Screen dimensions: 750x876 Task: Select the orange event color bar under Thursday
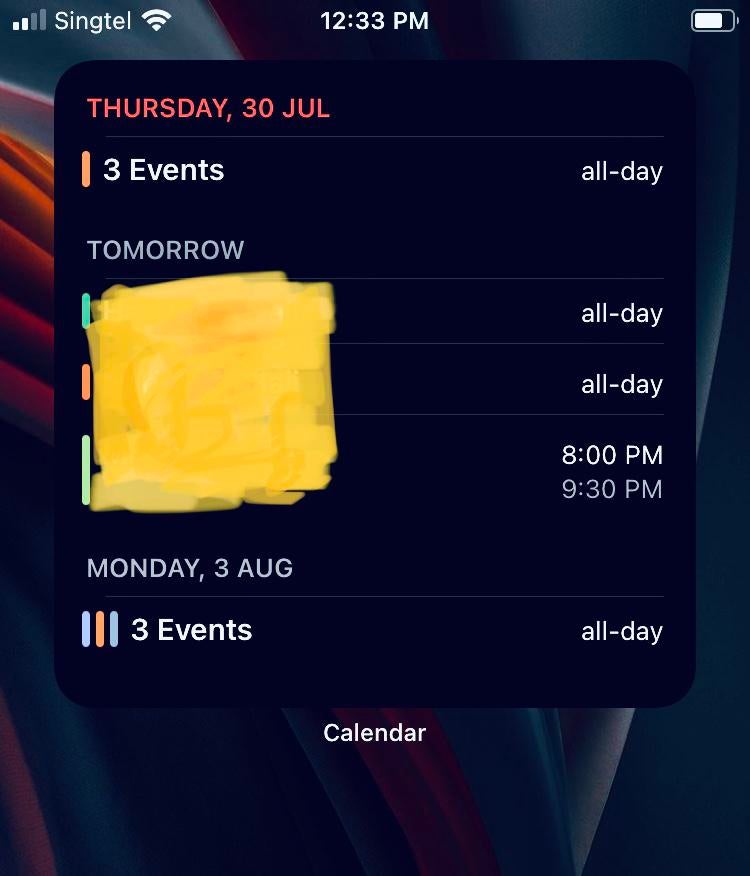[88, 170]
